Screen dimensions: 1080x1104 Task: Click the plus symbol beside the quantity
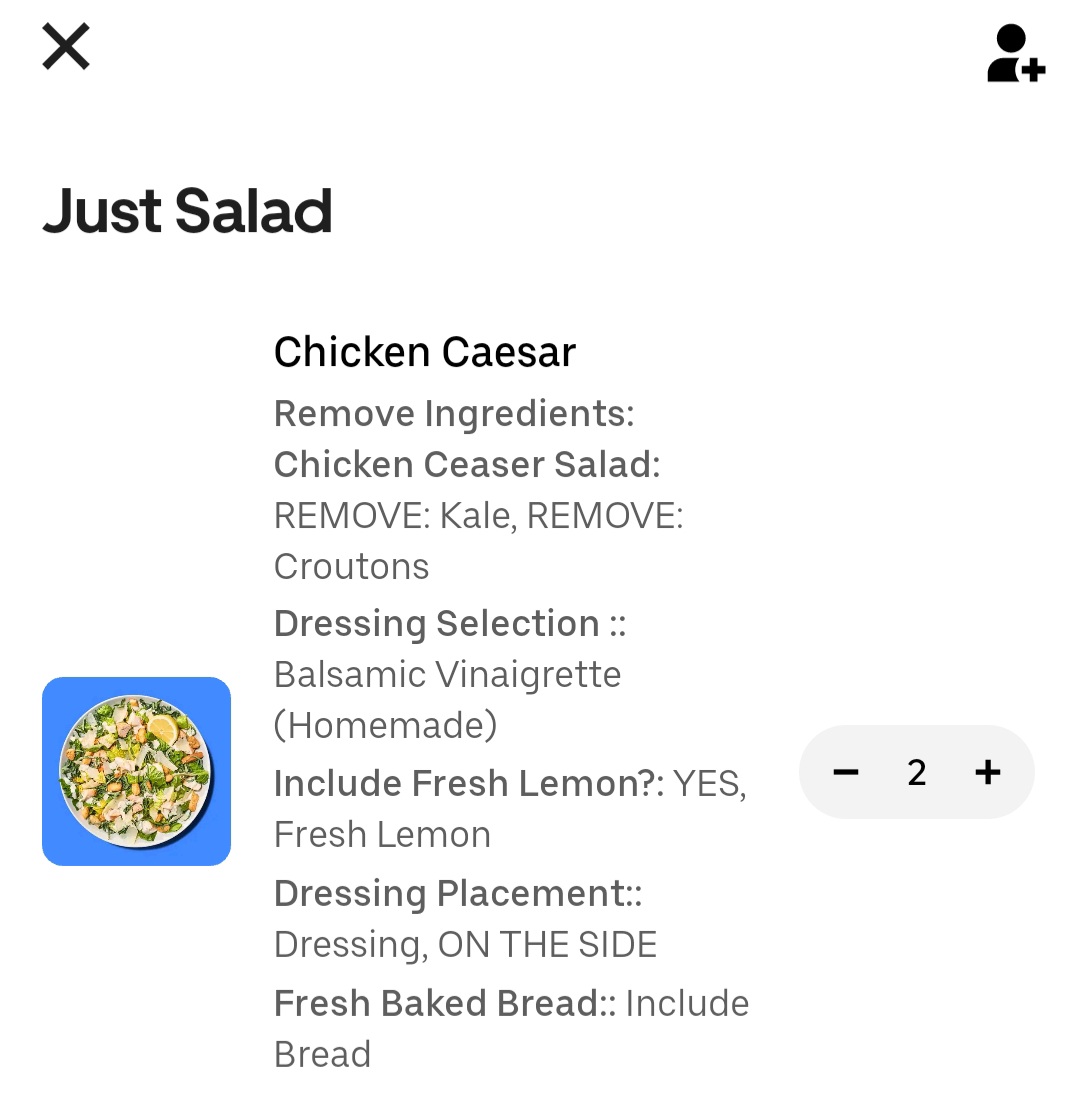pos(987,772)
